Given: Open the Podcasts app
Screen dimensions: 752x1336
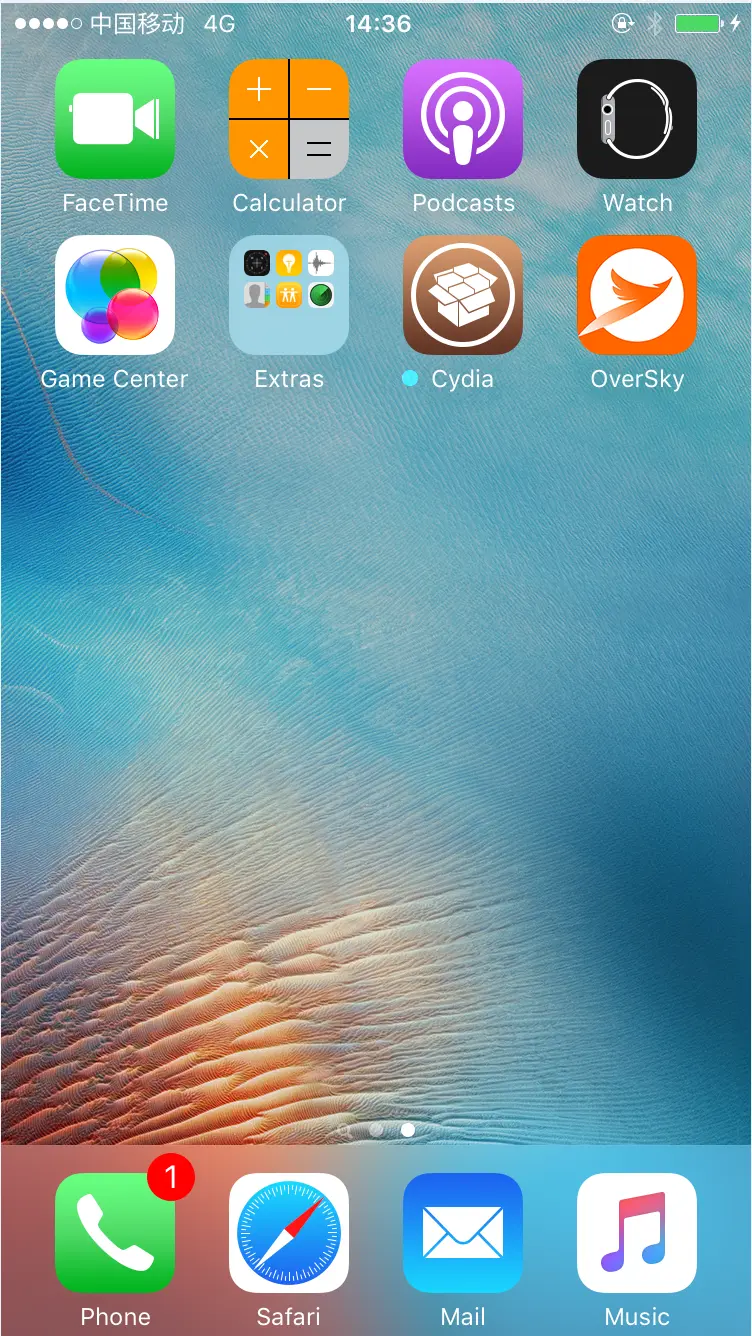Looking at the screenshot, I should 463,119.
